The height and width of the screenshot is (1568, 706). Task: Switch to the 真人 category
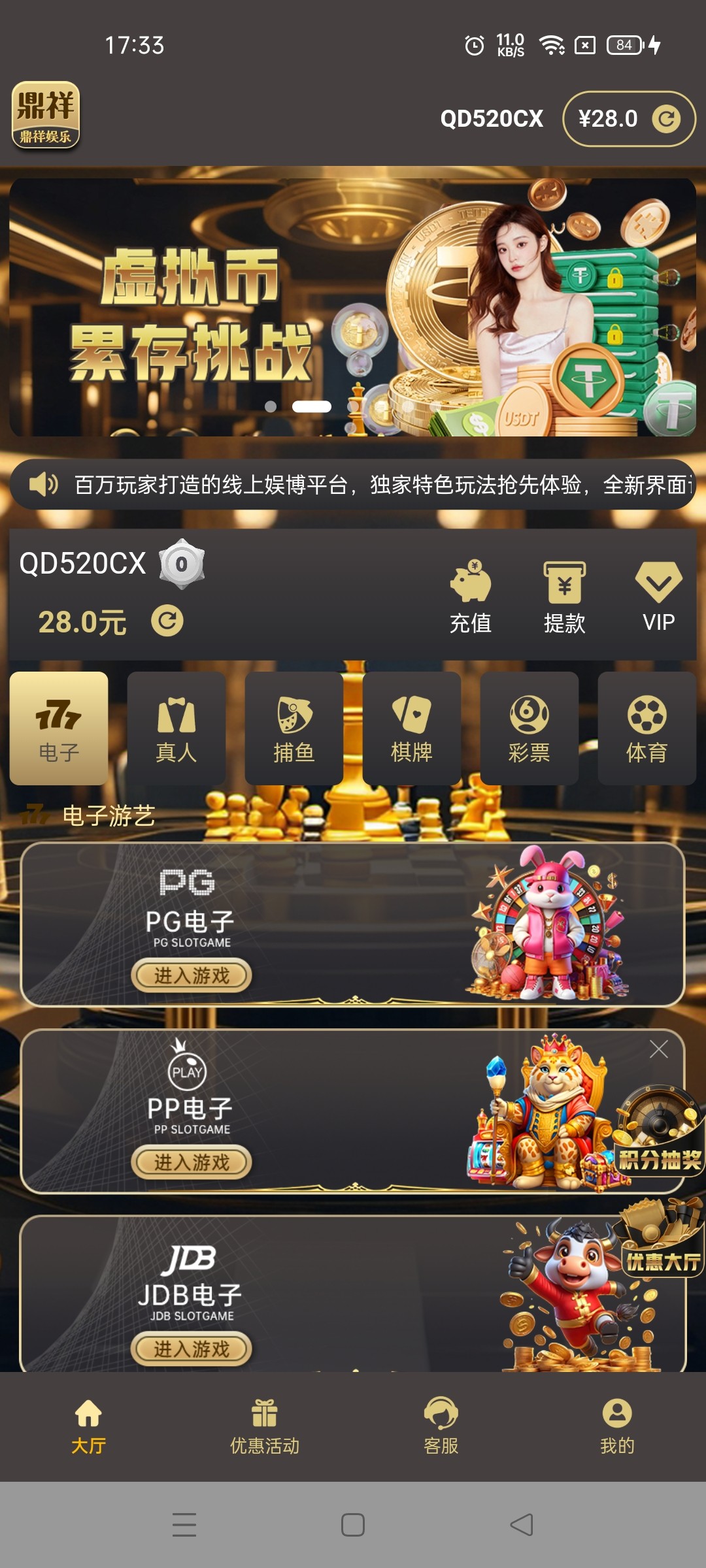tap(176, 728)
